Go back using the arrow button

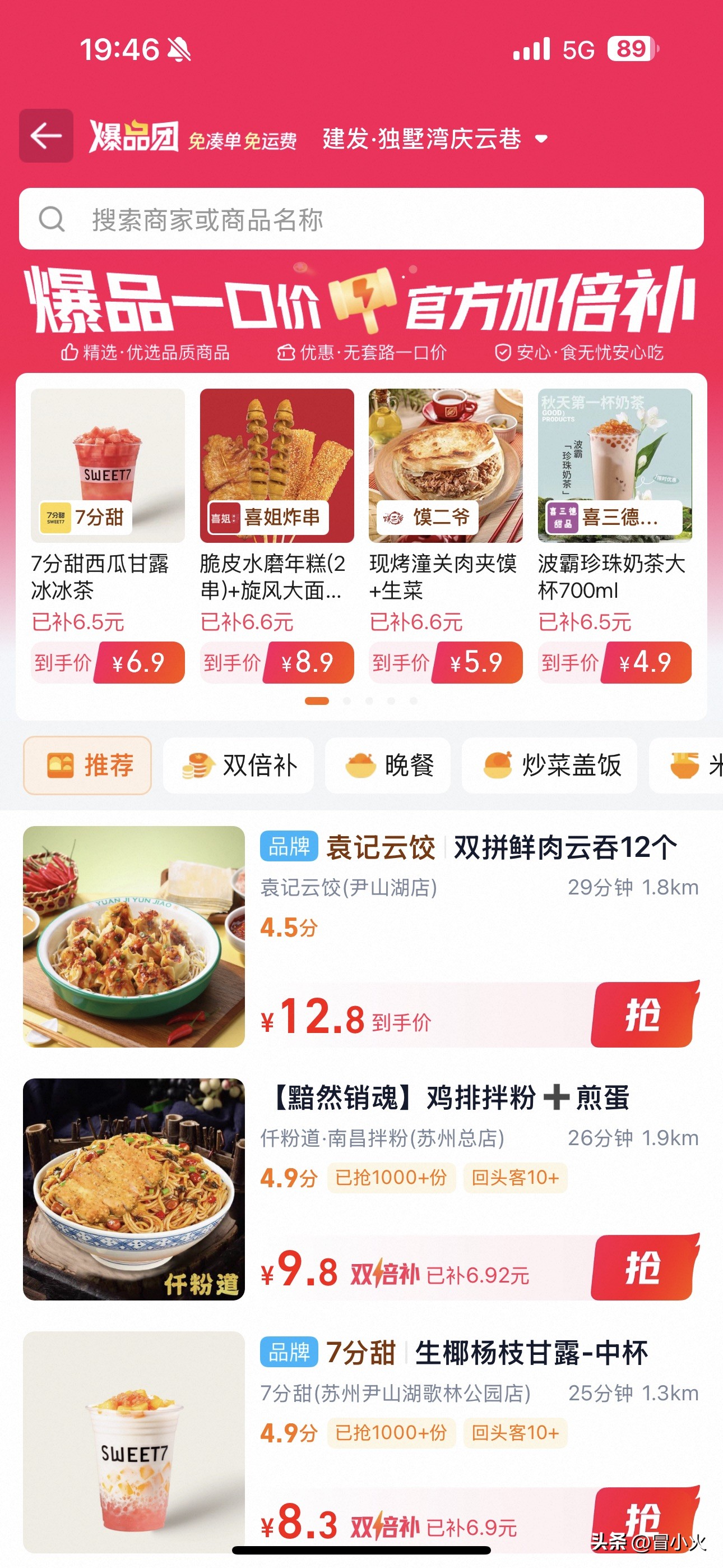[47, 136]
